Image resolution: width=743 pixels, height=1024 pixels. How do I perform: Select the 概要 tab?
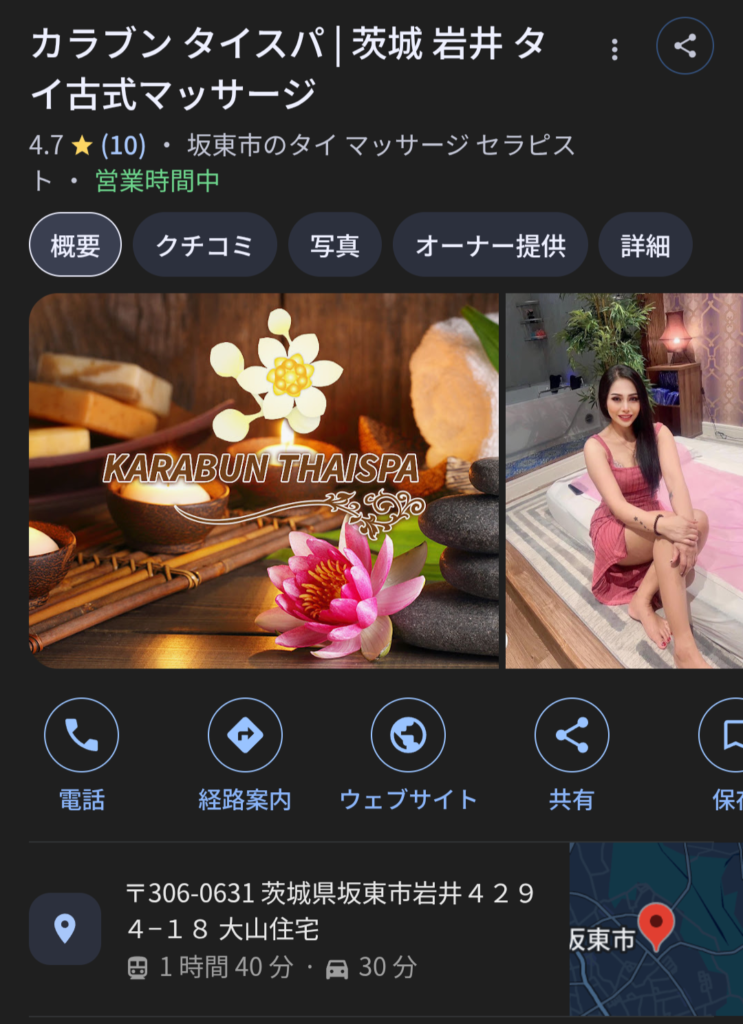coord(75,245)
